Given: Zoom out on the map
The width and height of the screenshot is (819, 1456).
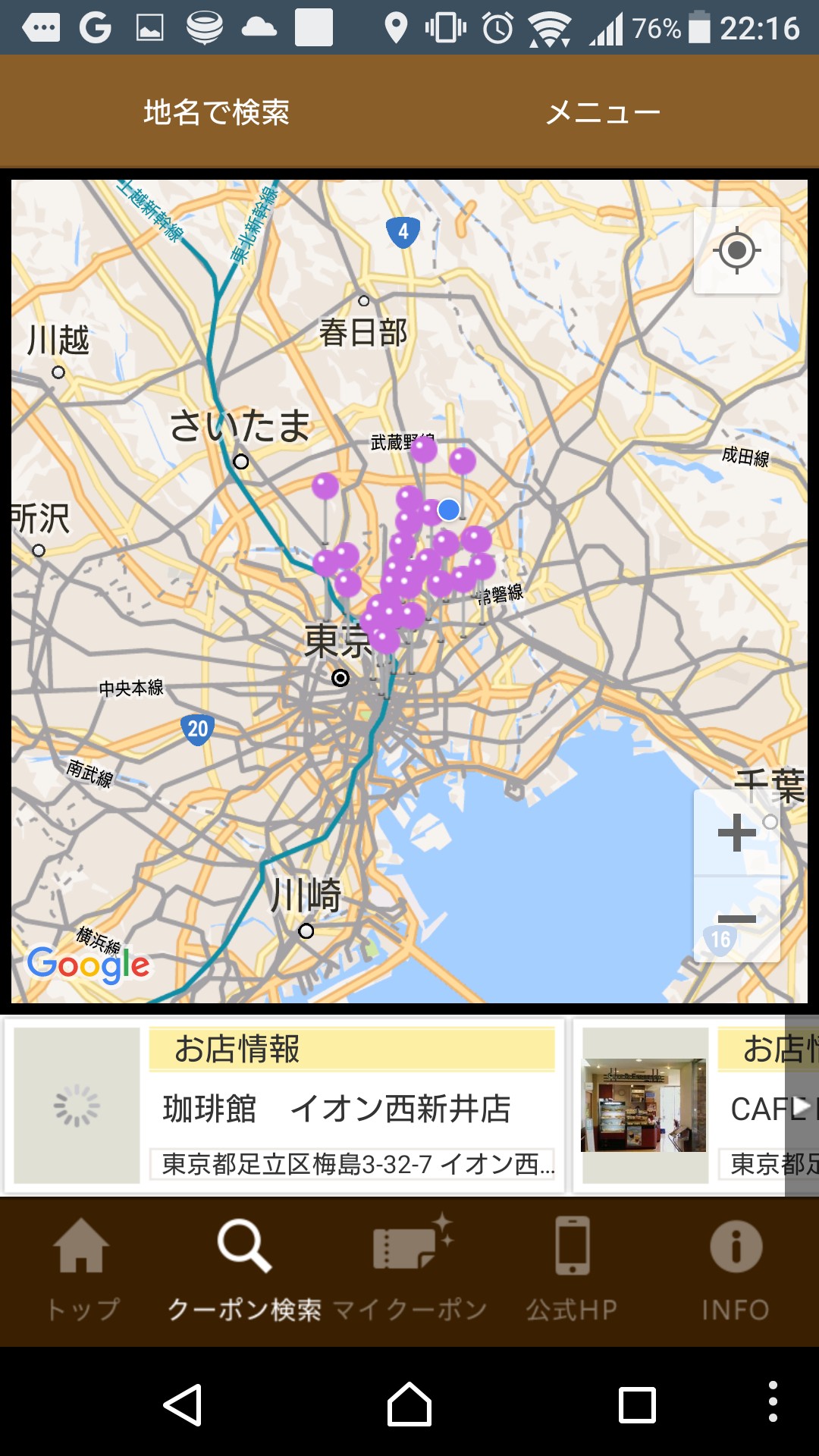Looking at the screenshot, I should (x=736, y=920).
